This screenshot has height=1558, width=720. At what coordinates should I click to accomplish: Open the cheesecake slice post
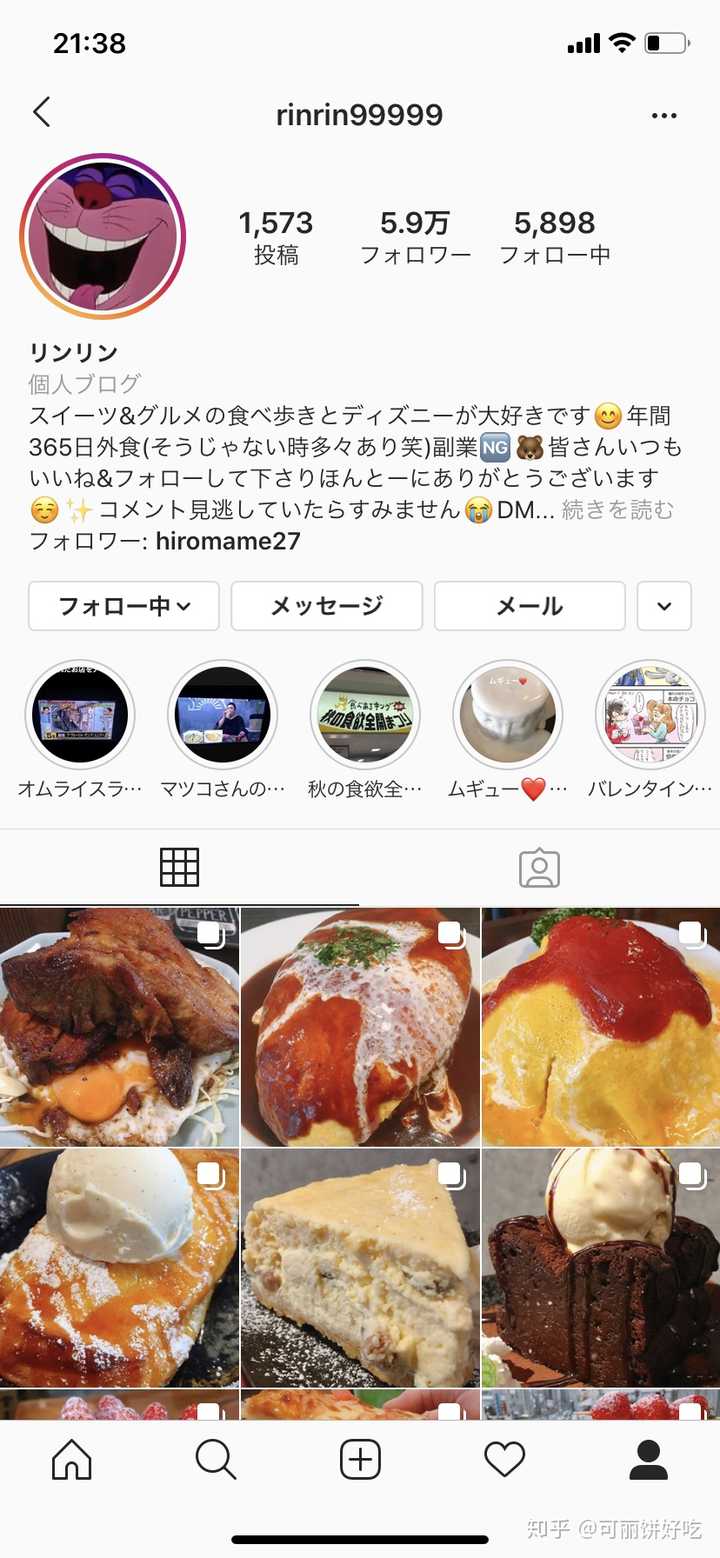click(x=360, y=1267)
